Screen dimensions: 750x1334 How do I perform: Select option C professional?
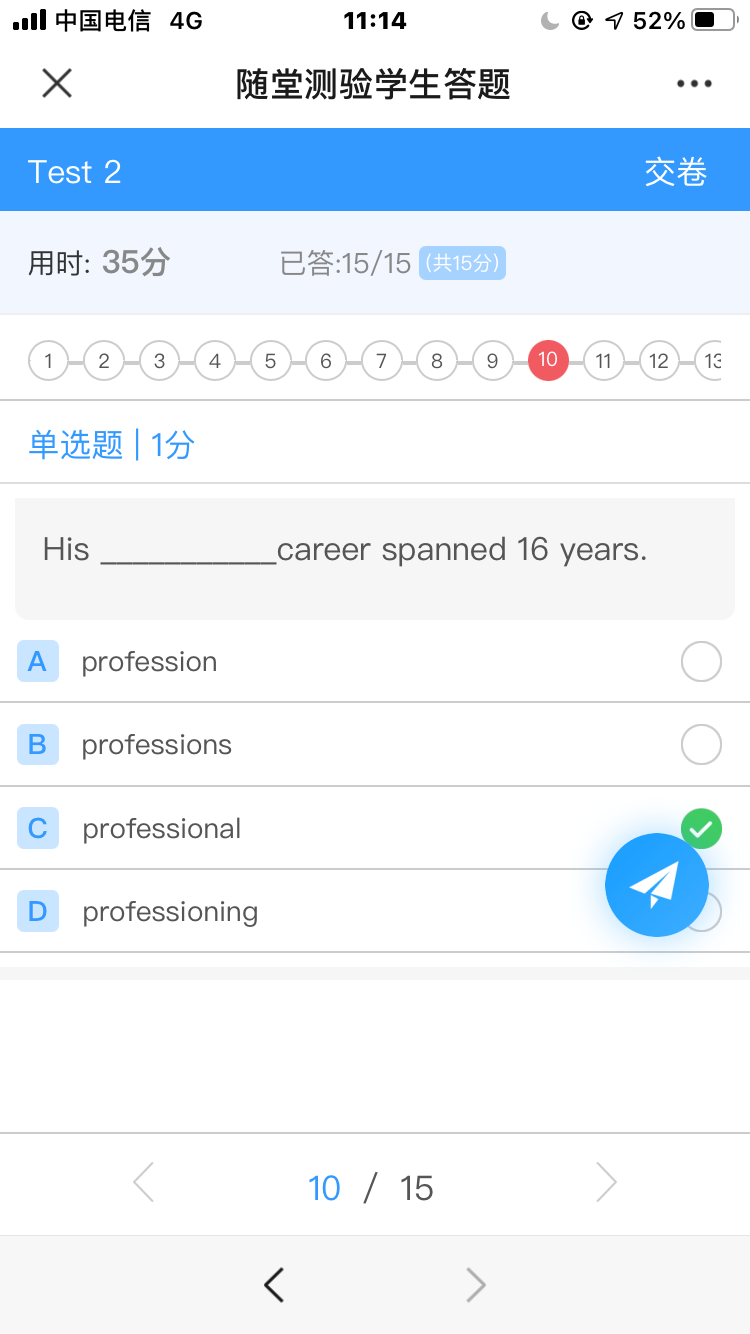[375, 828]
